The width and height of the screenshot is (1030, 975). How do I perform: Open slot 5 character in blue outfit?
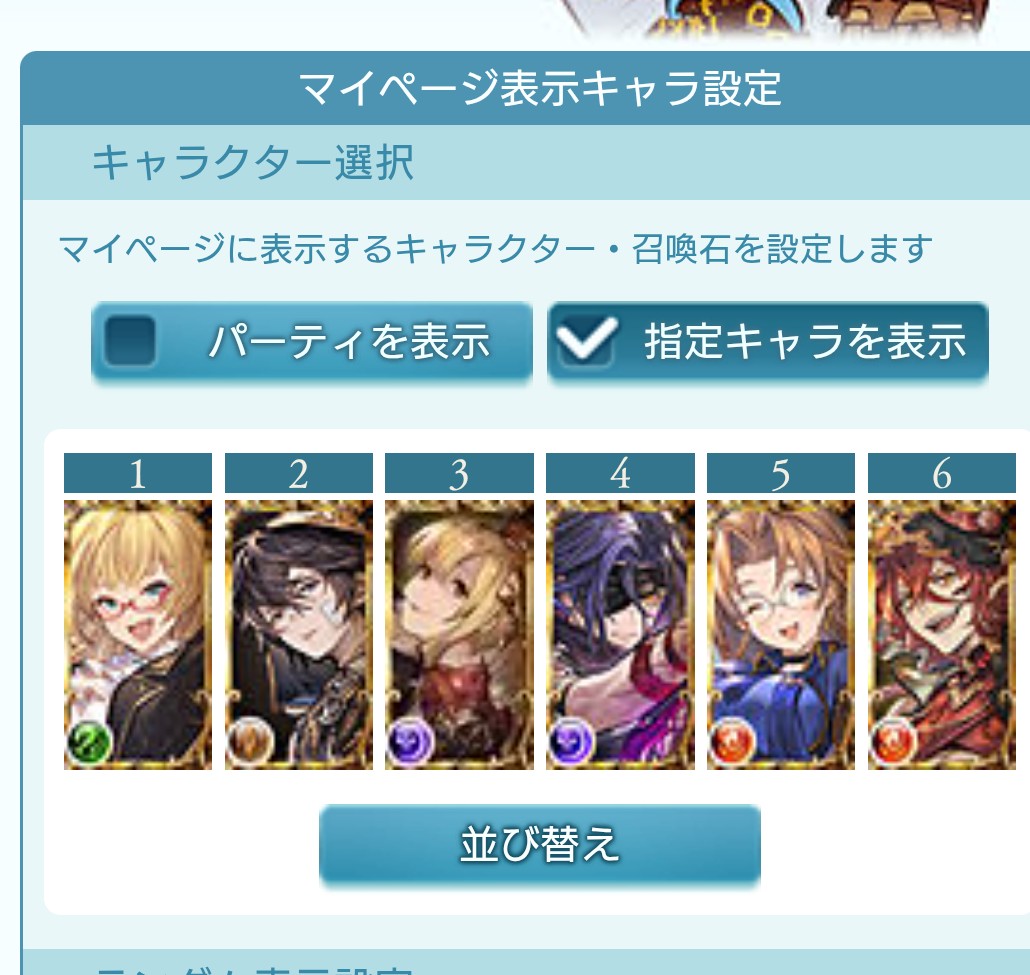[x=781, y=635]
